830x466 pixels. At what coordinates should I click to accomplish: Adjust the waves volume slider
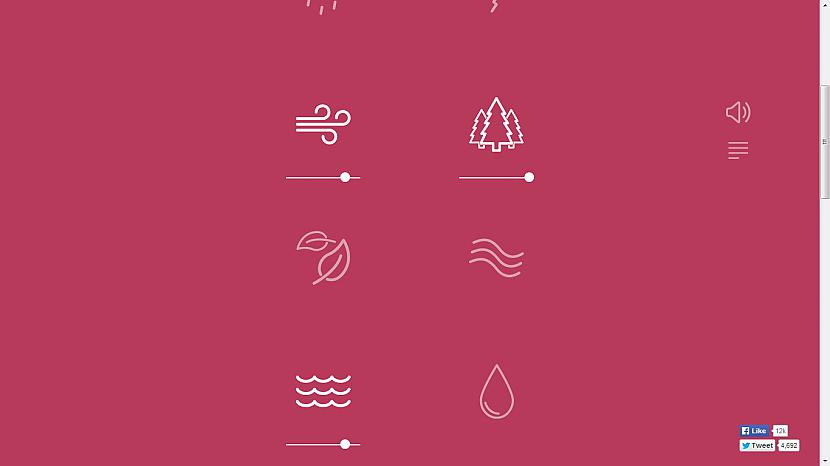345,444
